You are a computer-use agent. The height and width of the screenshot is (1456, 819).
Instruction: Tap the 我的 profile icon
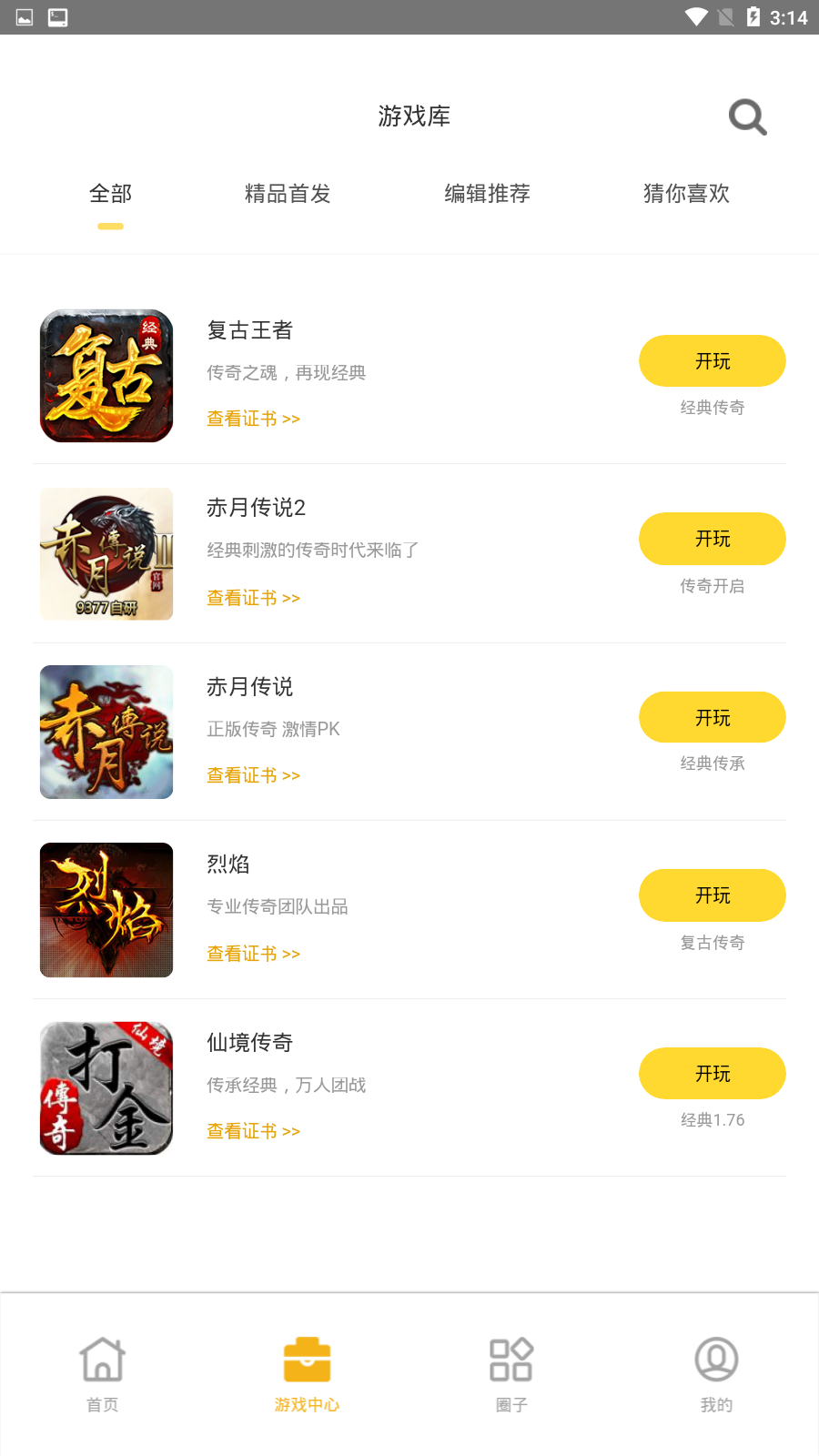[x=716, y=1358]
